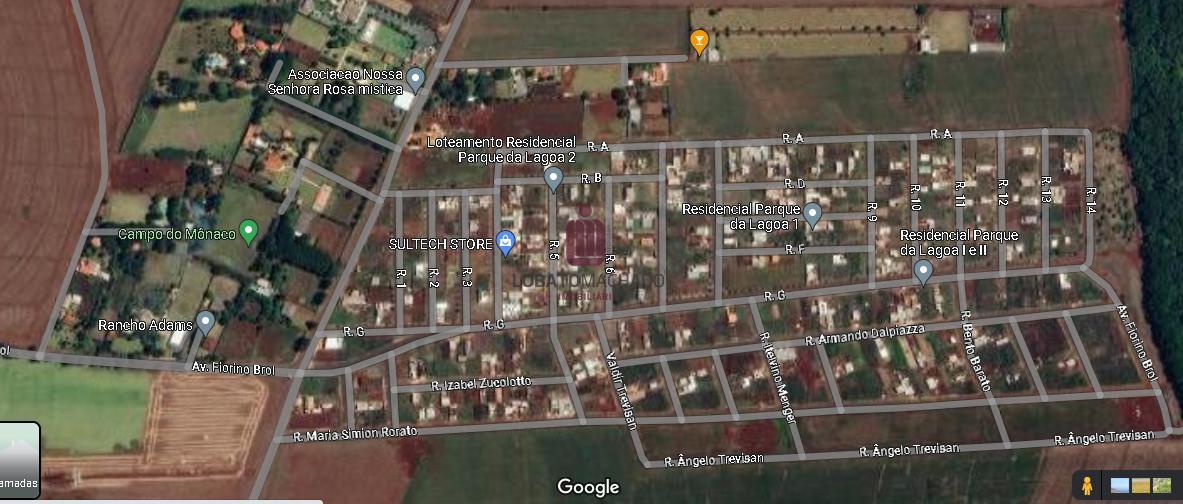Tap Residencial Parque da Lagoa I e II pin
The width and height of the screenshot is (1183, 504).
tap(923, 270)
